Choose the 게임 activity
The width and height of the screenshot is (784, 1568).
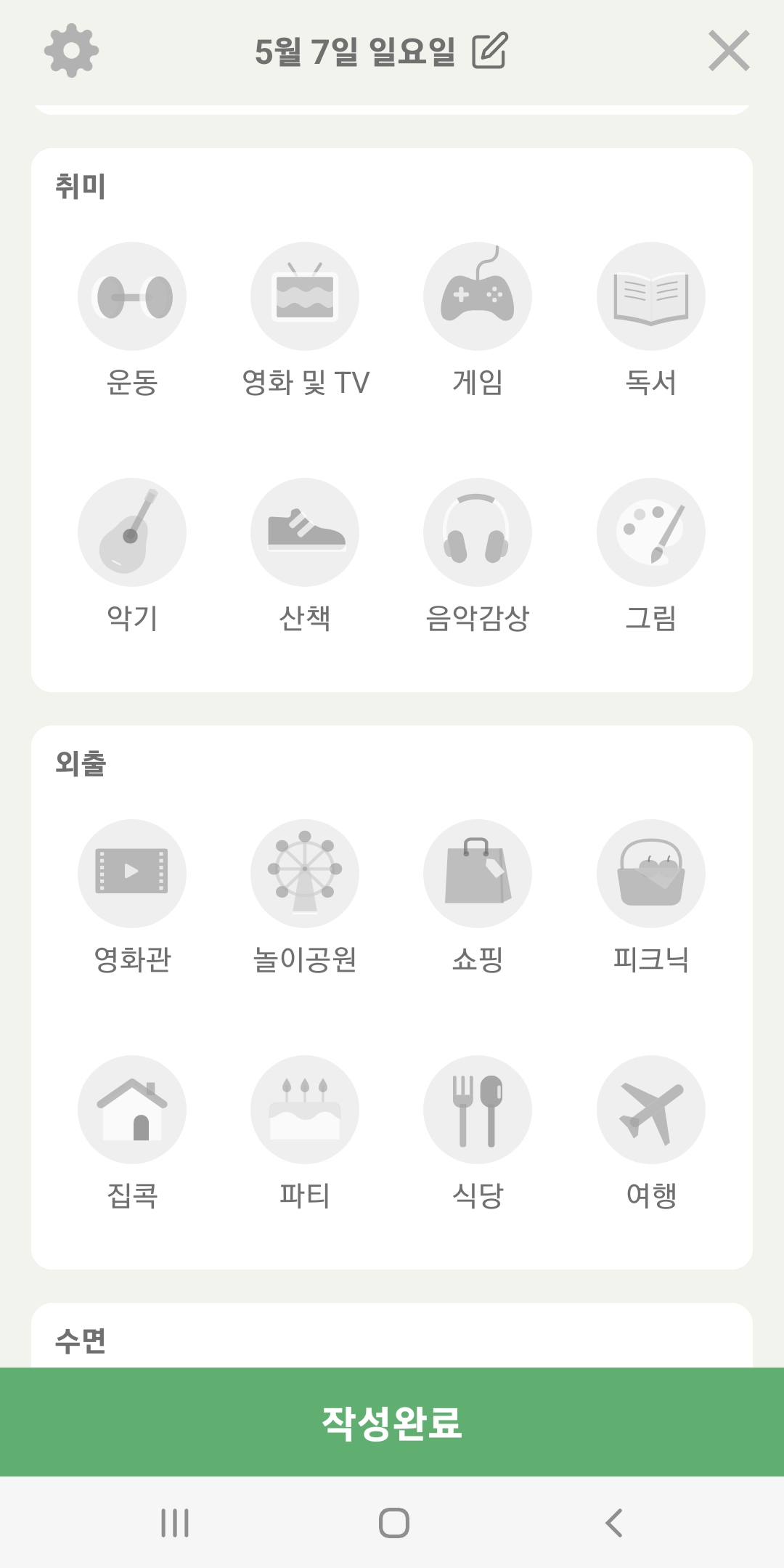pos(478,296)
